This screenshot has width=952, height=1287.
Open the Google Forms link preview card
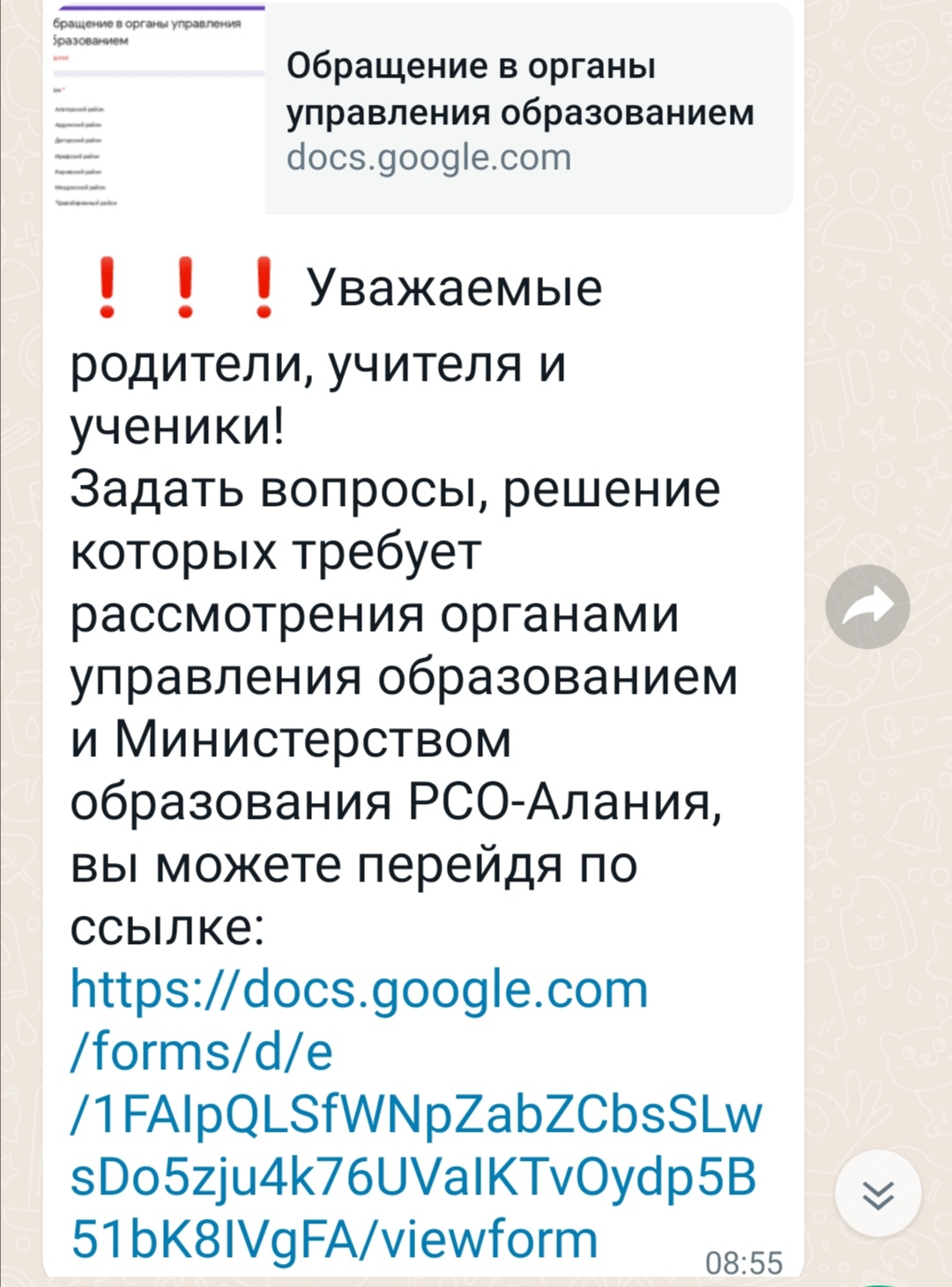coord(520,110)
